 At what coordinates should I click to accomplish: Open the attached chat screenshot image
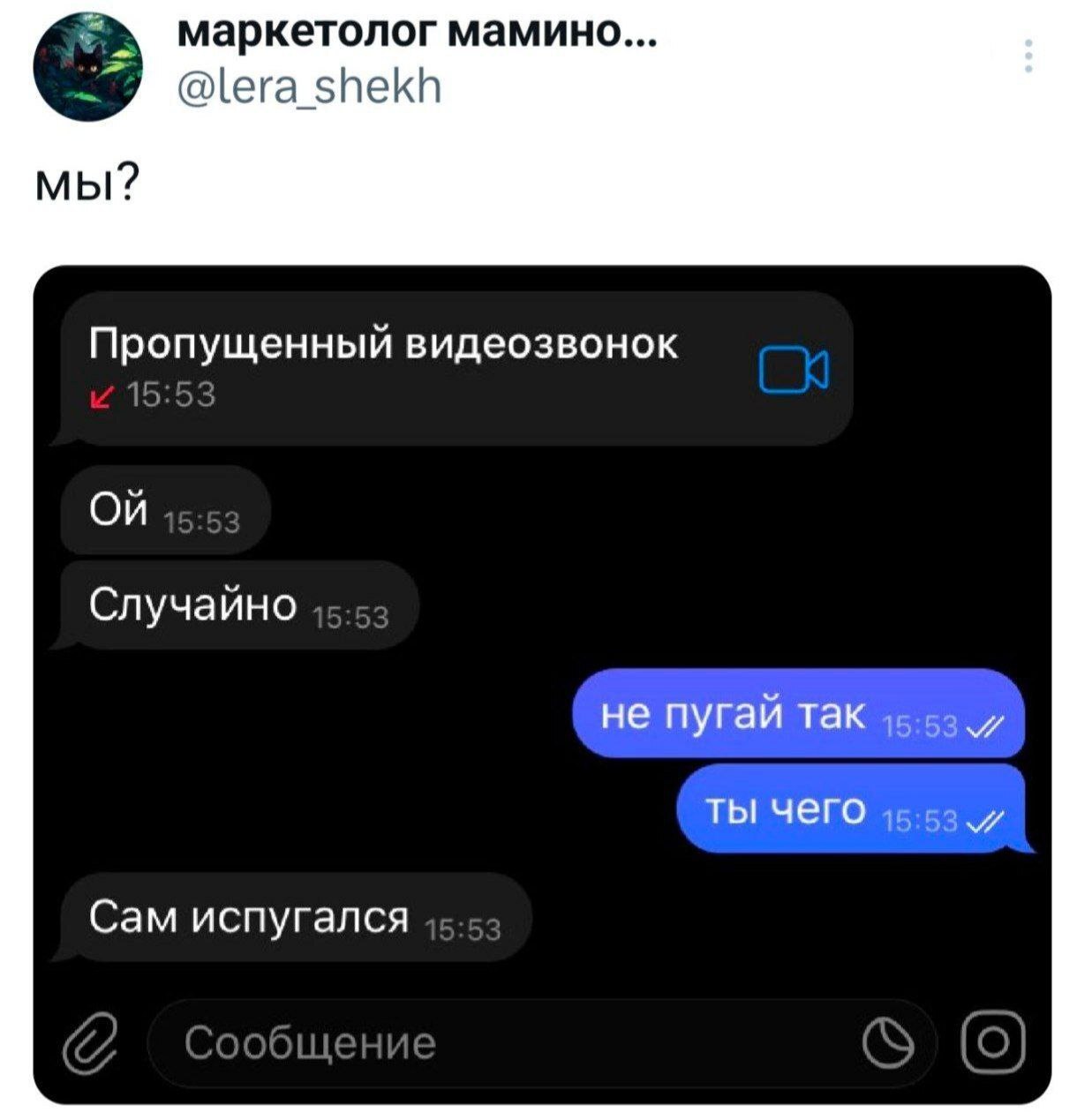click(541, 684)
